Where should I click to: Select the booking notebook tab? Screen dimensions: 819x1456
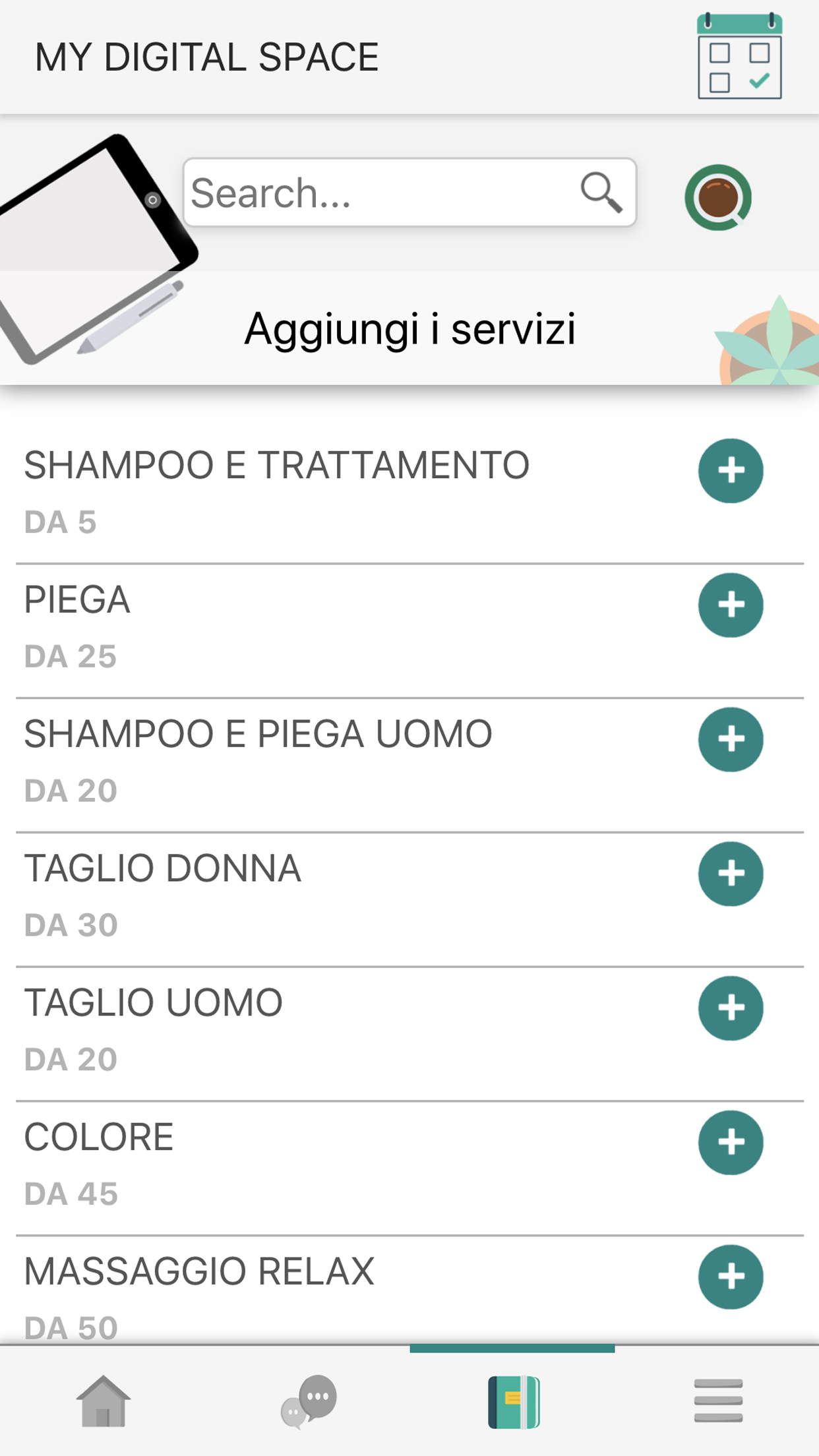pyautogui.click(x=513, y=1401)
